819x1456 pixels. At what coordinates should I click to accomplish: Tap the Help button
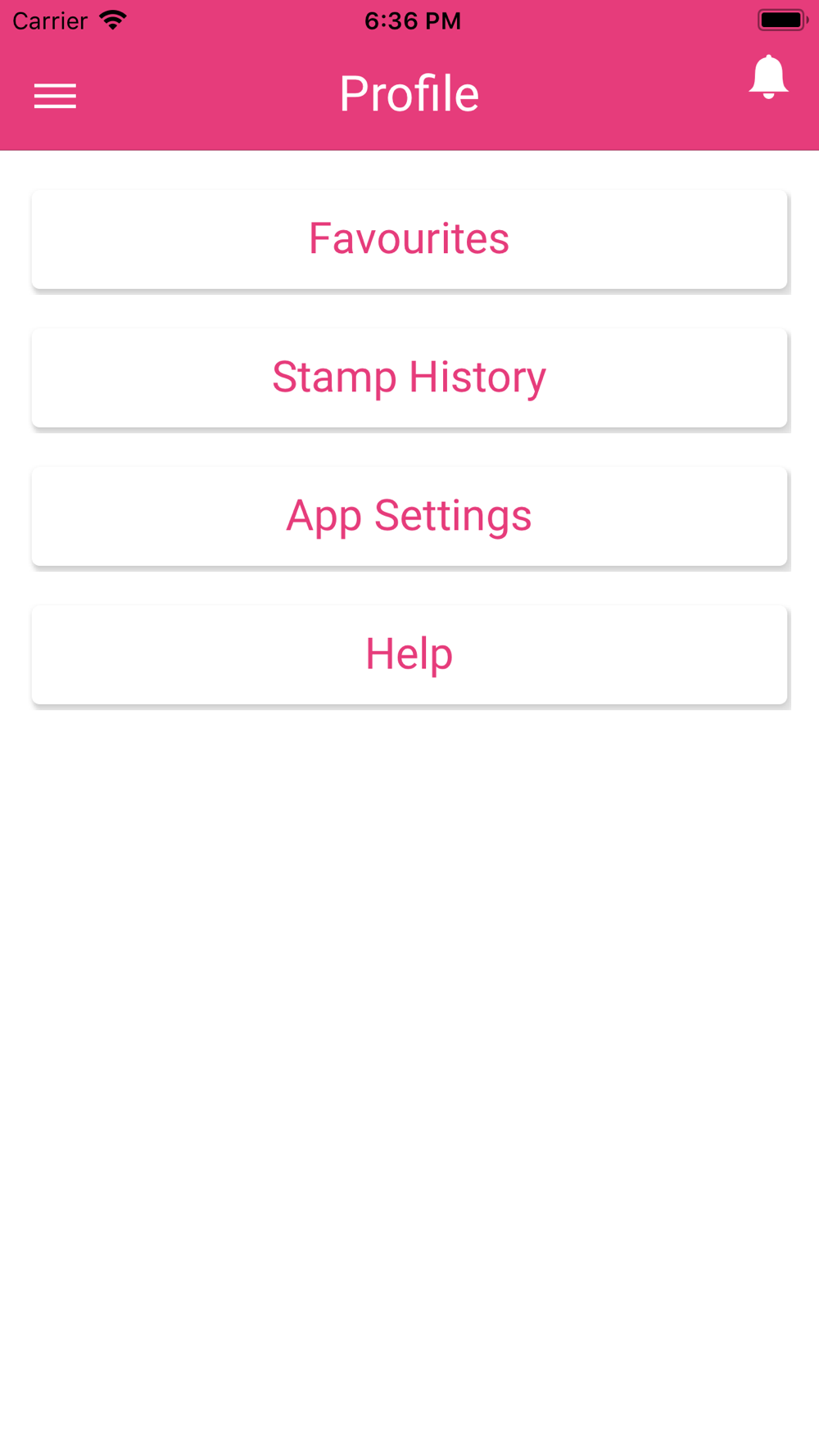coord(409,654)
